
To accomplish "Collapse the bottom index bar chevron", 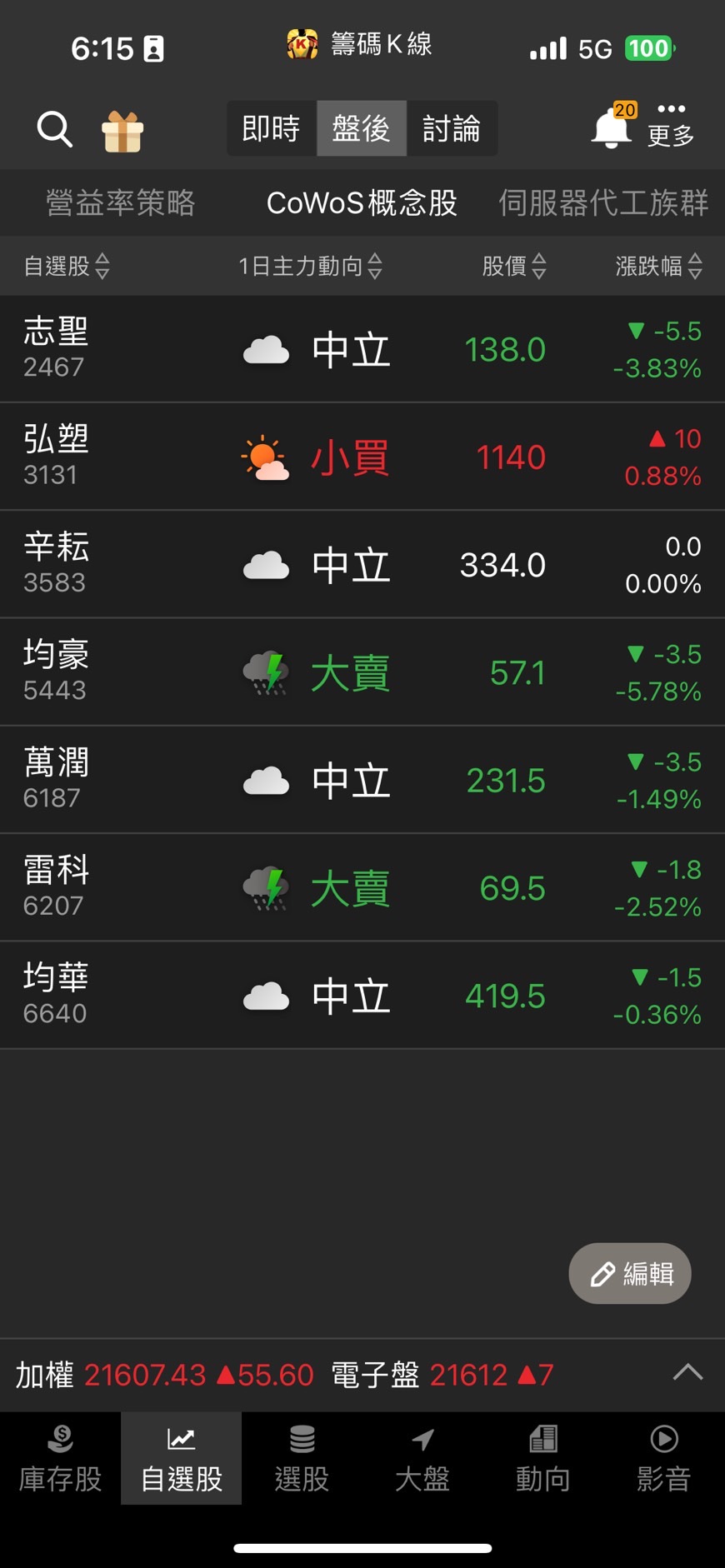I will pyautogui.click(x=687, y=1371).
